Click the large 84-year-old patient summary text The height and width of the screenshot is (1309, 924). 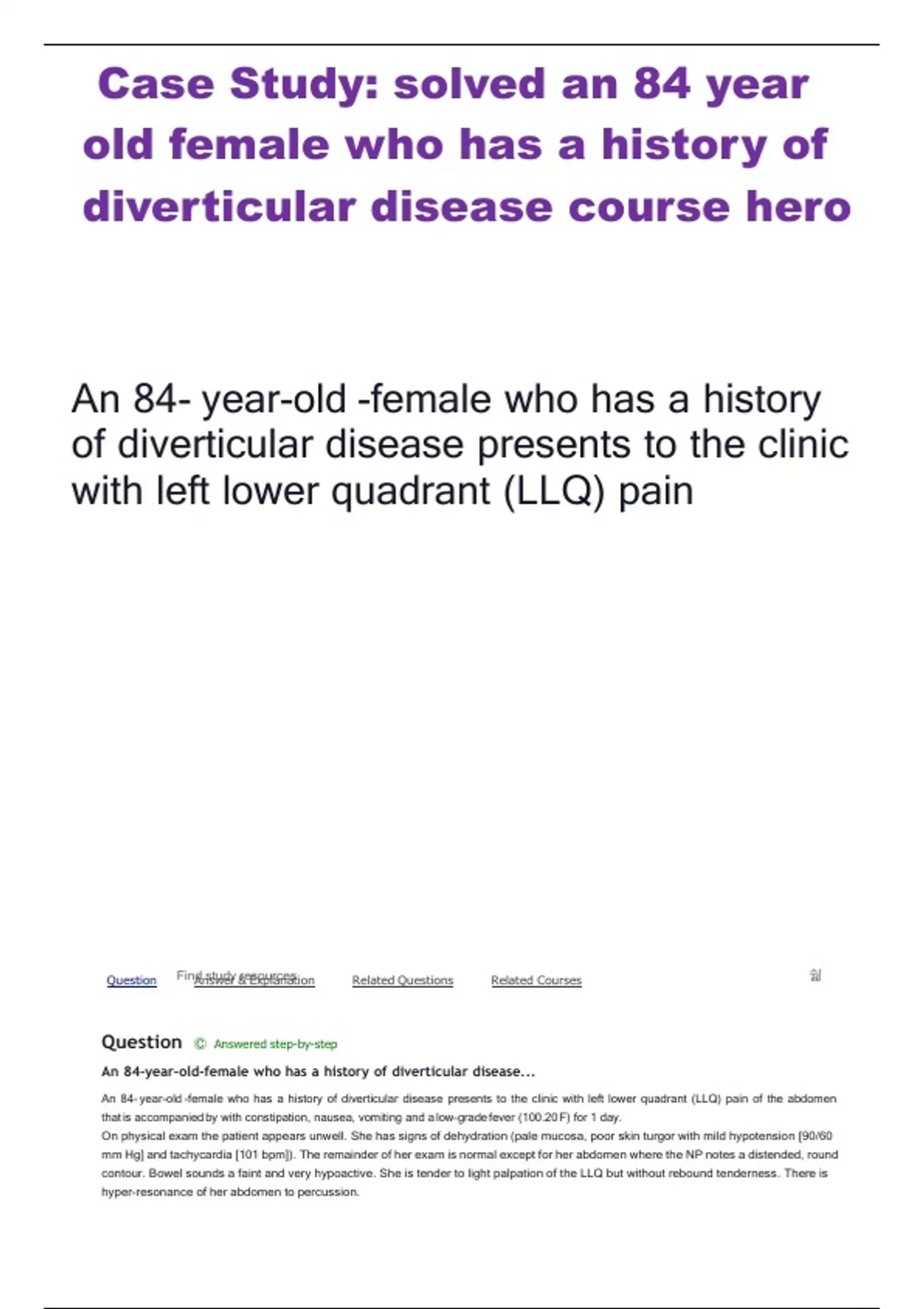coord(460,443)
